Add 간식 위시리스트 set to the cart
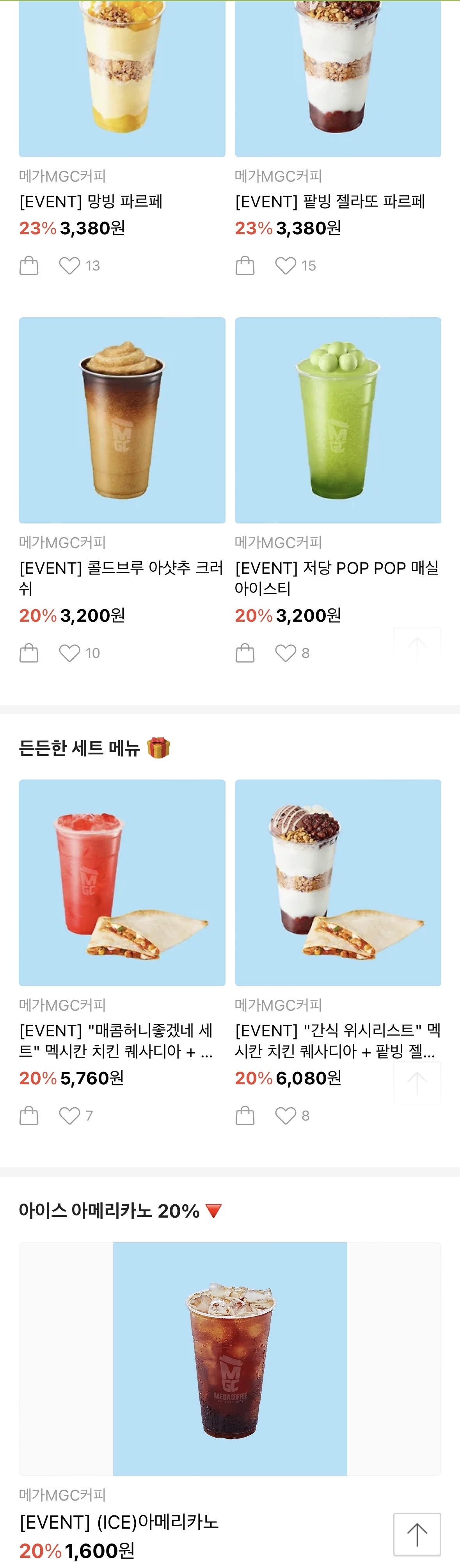Screen dimensions: 460x1568 [245, 1115]
